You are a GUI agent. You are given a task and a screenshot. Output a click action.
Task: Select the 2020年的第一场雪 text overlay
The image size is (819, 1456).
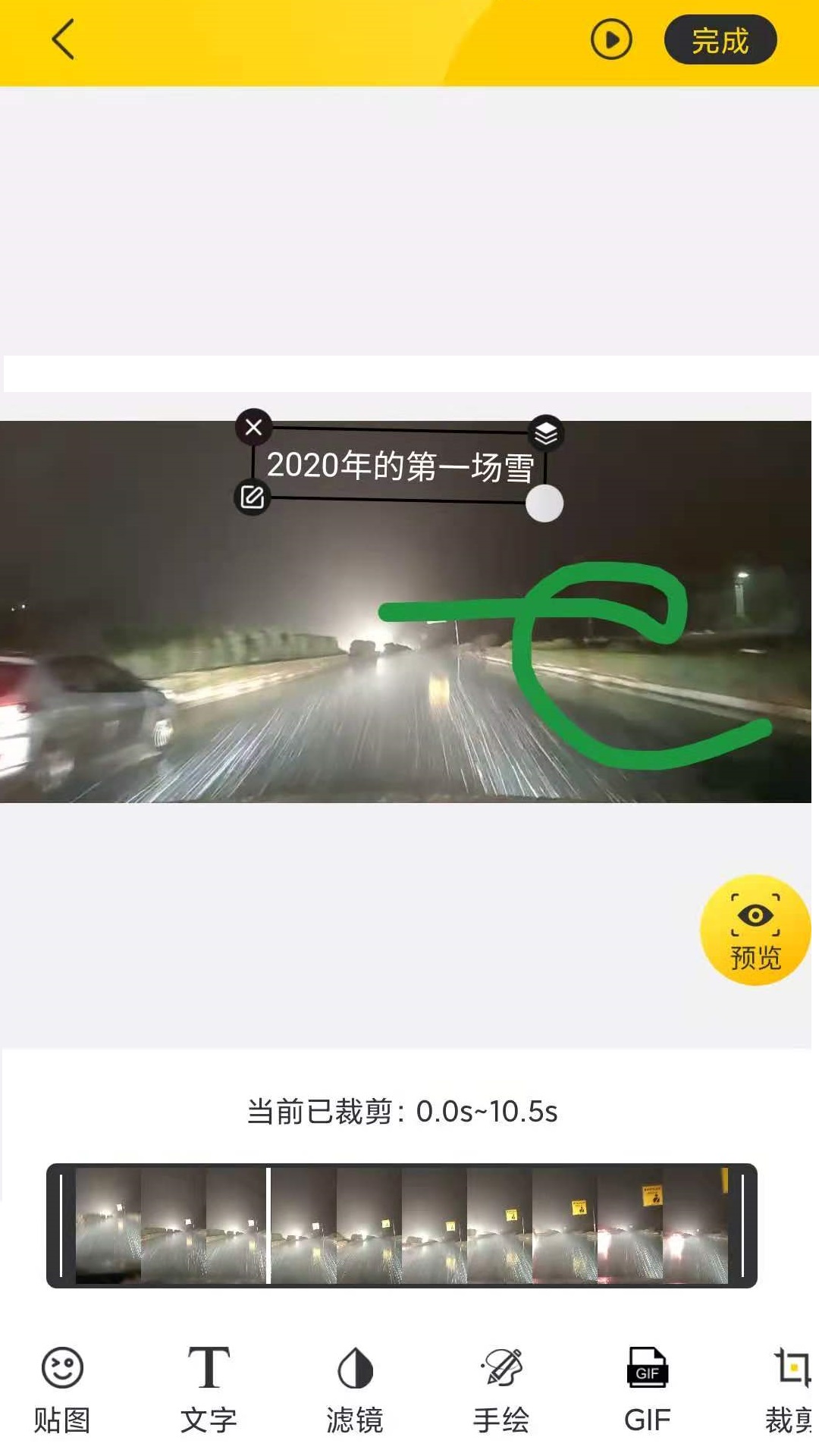click(x=400, y=466)
